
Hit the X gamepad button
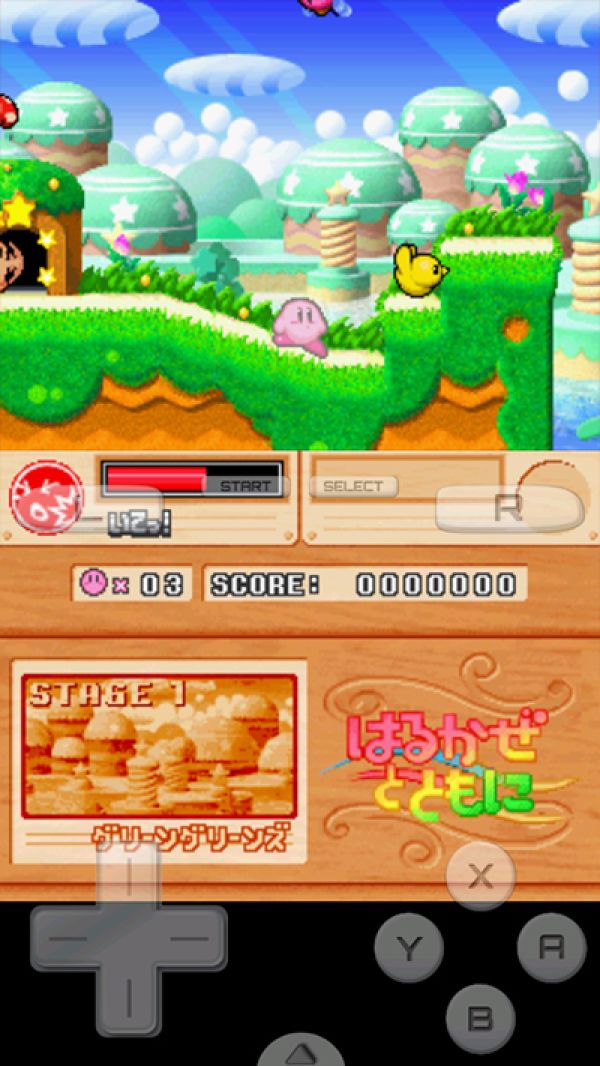coord(480,877)
